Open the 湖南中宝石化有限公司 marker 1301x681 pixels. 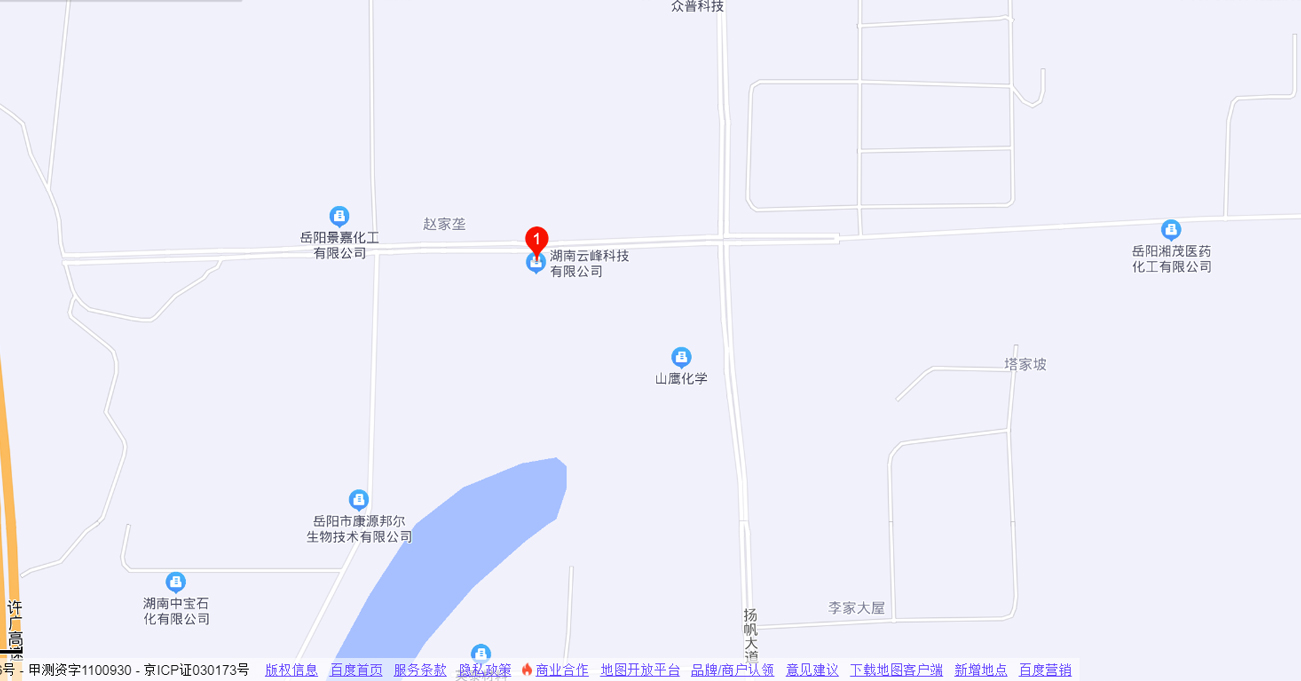coord(176,582)
